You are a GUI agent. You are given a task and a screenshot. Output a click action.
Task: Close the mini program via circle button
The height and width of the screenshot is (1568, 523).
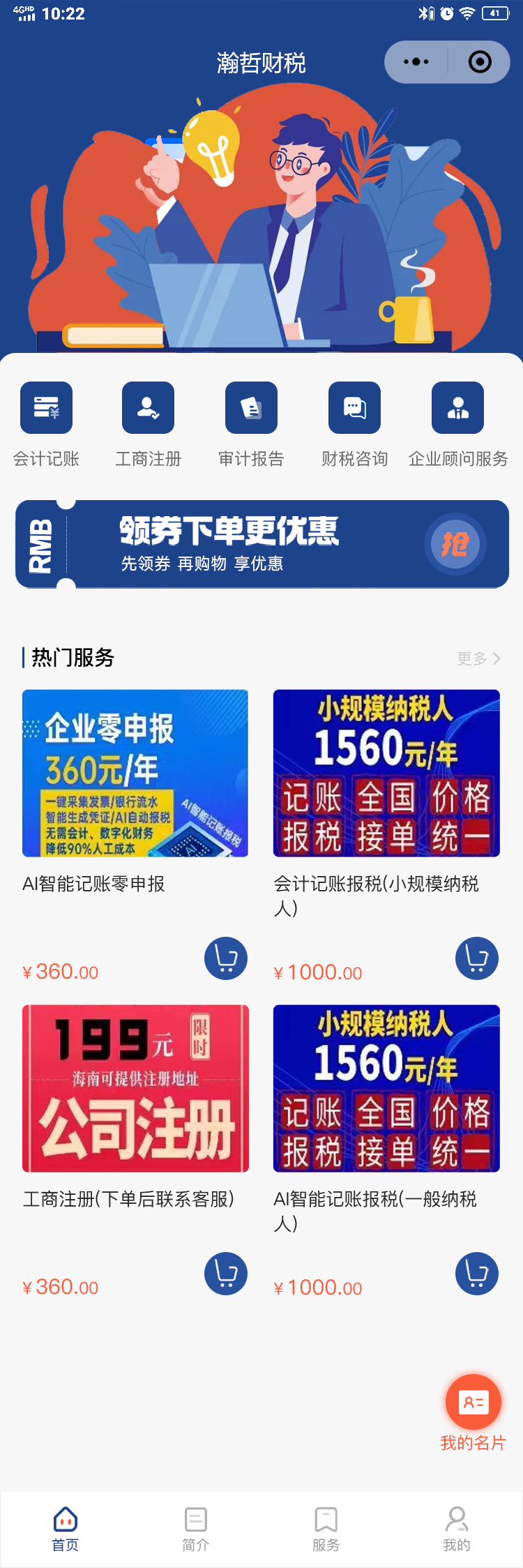point(480,62)
